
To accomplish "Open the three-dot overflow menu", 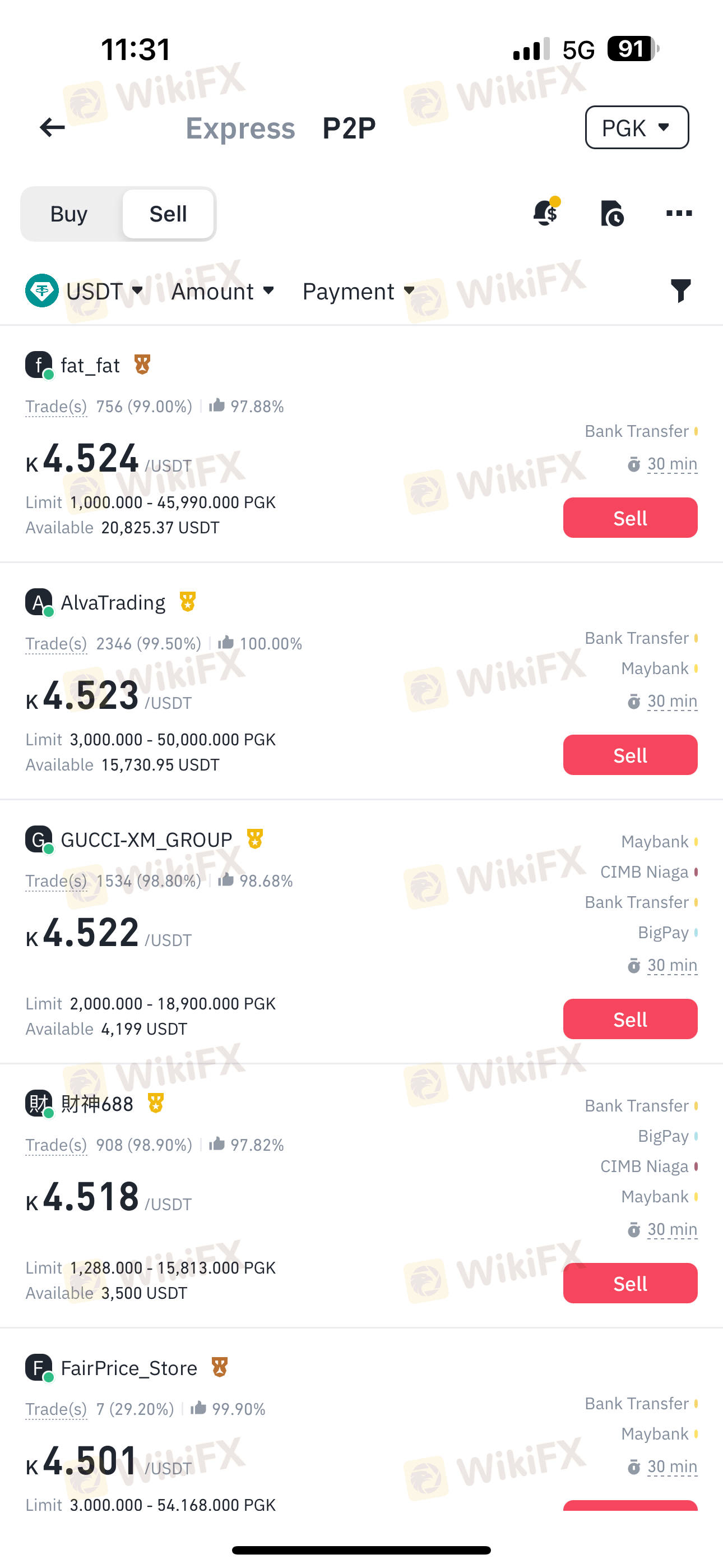I will 679,213.
